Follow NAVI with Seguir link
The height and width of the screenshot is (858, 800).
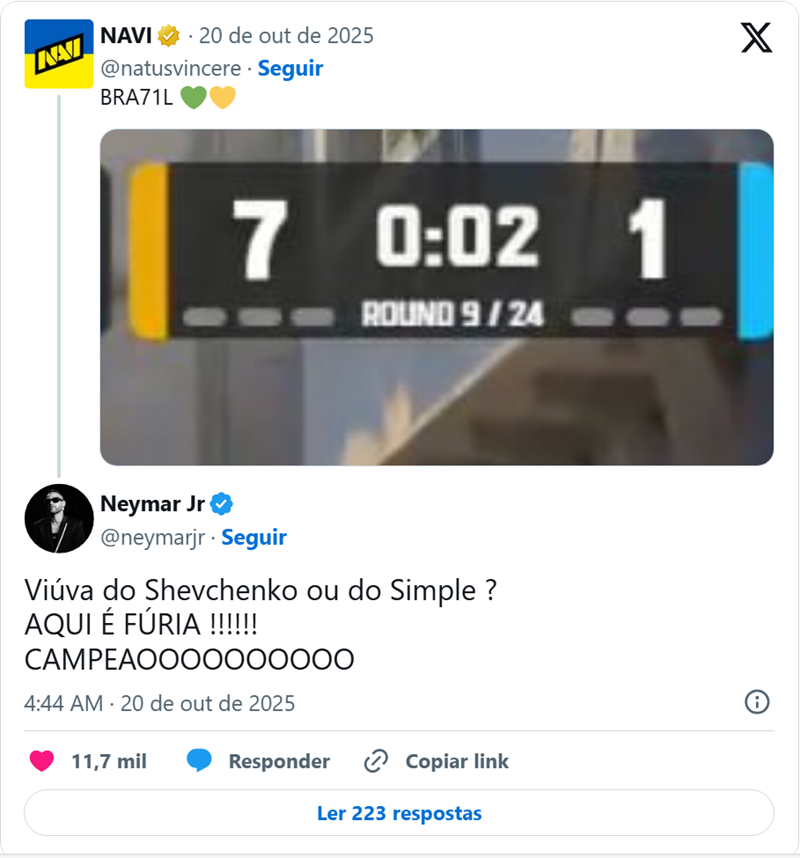tap(290, 68)
